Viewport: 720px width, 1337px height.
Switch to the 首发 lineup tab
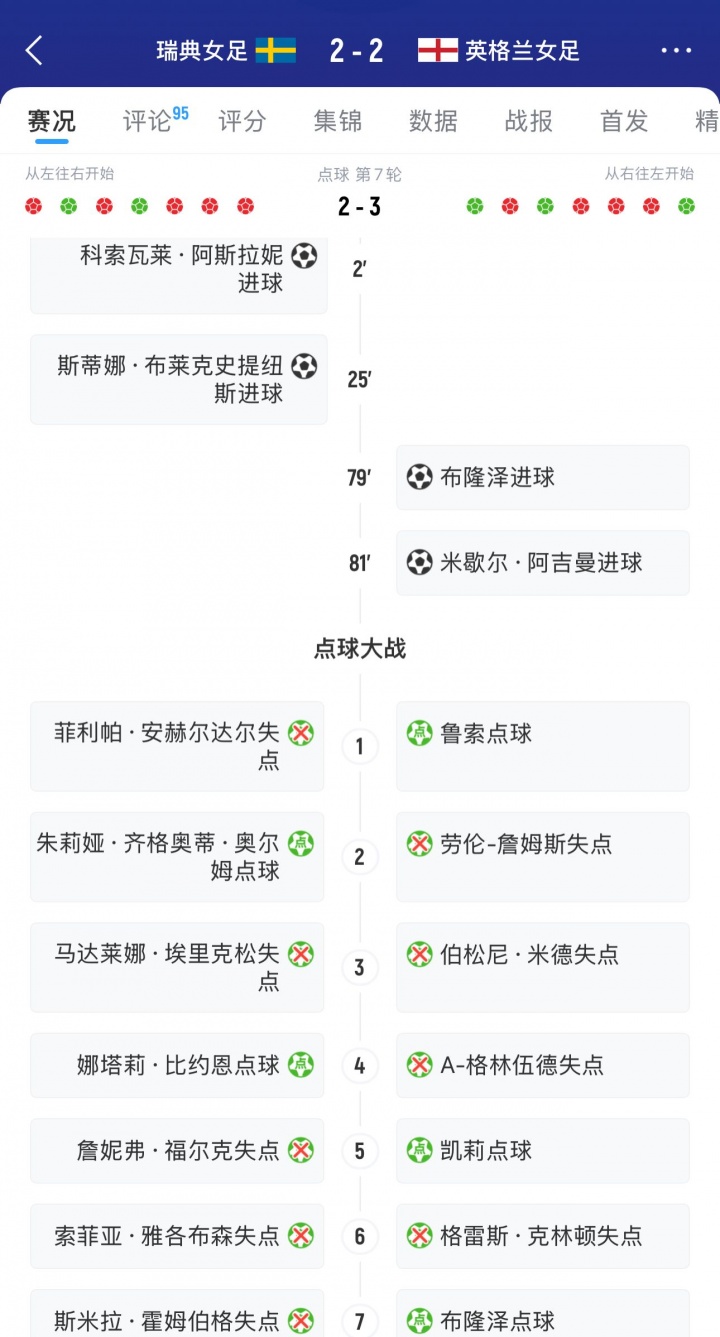pyautogui.click(x=624, y=121)
